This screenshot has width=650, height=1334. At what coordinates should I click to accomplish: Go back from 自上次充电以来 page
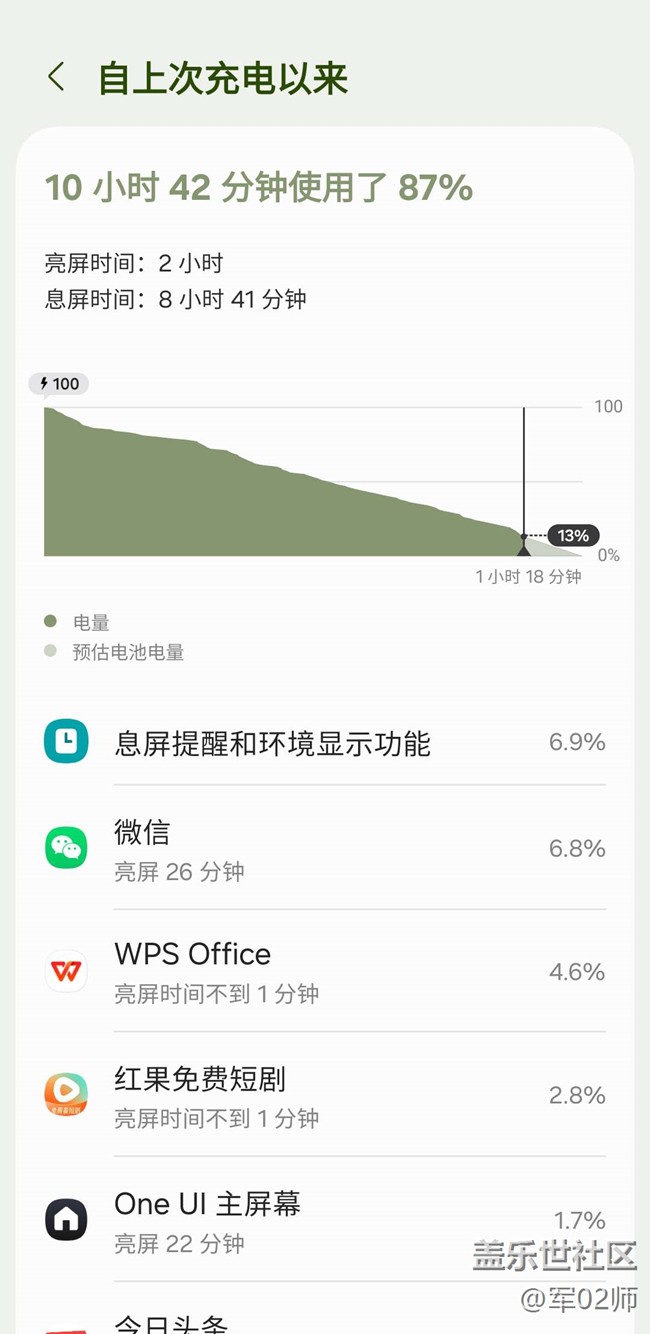point(56,78)
